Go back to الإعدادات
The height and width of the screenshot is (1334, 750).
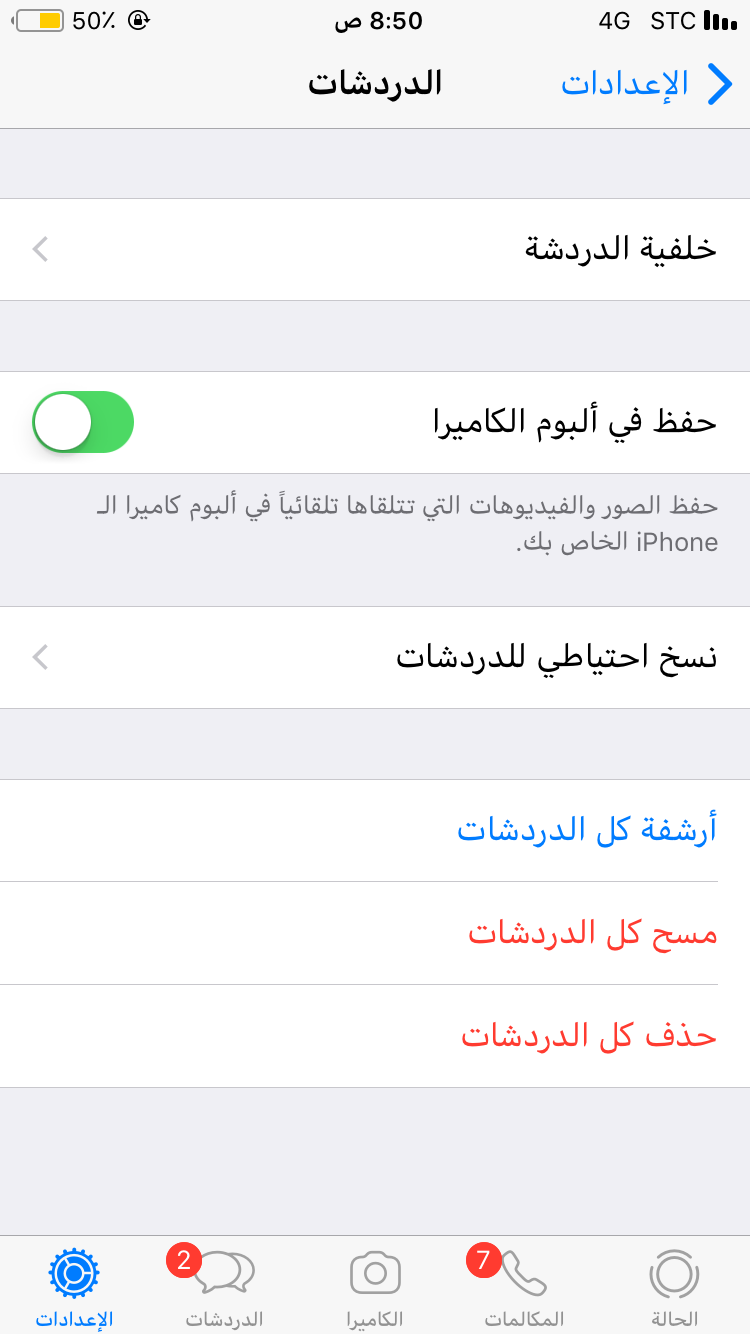[647, 84]
